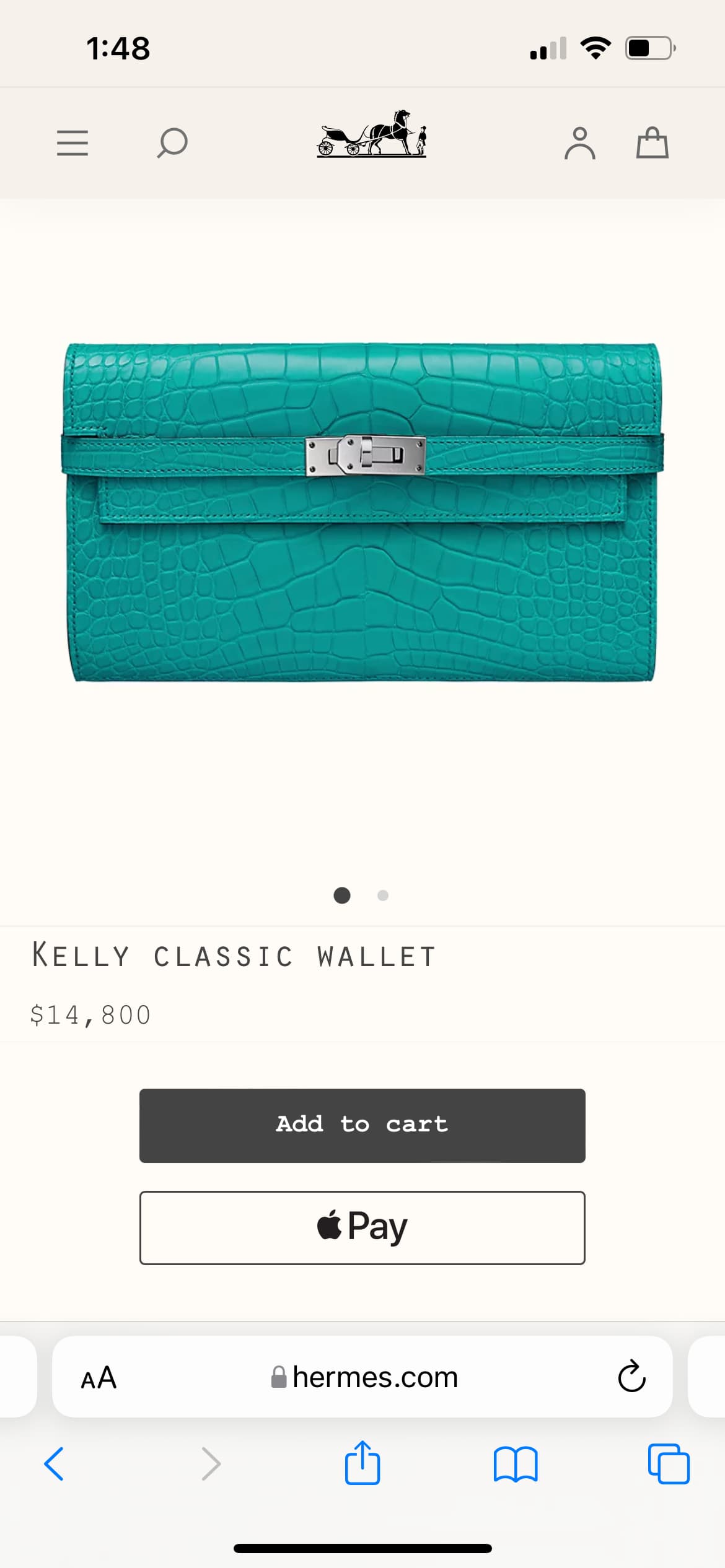Screen dimensions: 725x1568
Task: Open the hamburger menu
Action: 72,143
